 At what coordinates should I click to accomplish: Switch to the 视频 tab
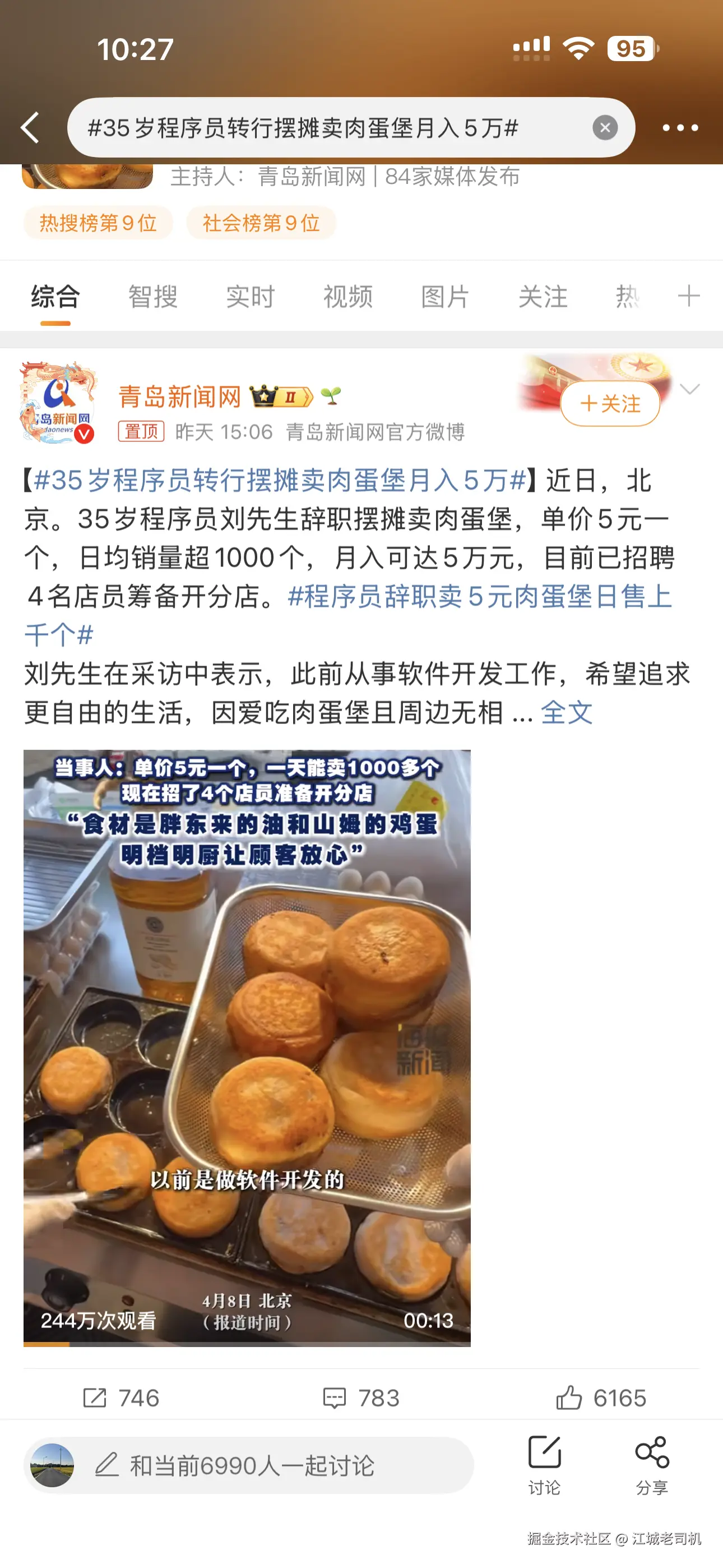coord(347,297)
